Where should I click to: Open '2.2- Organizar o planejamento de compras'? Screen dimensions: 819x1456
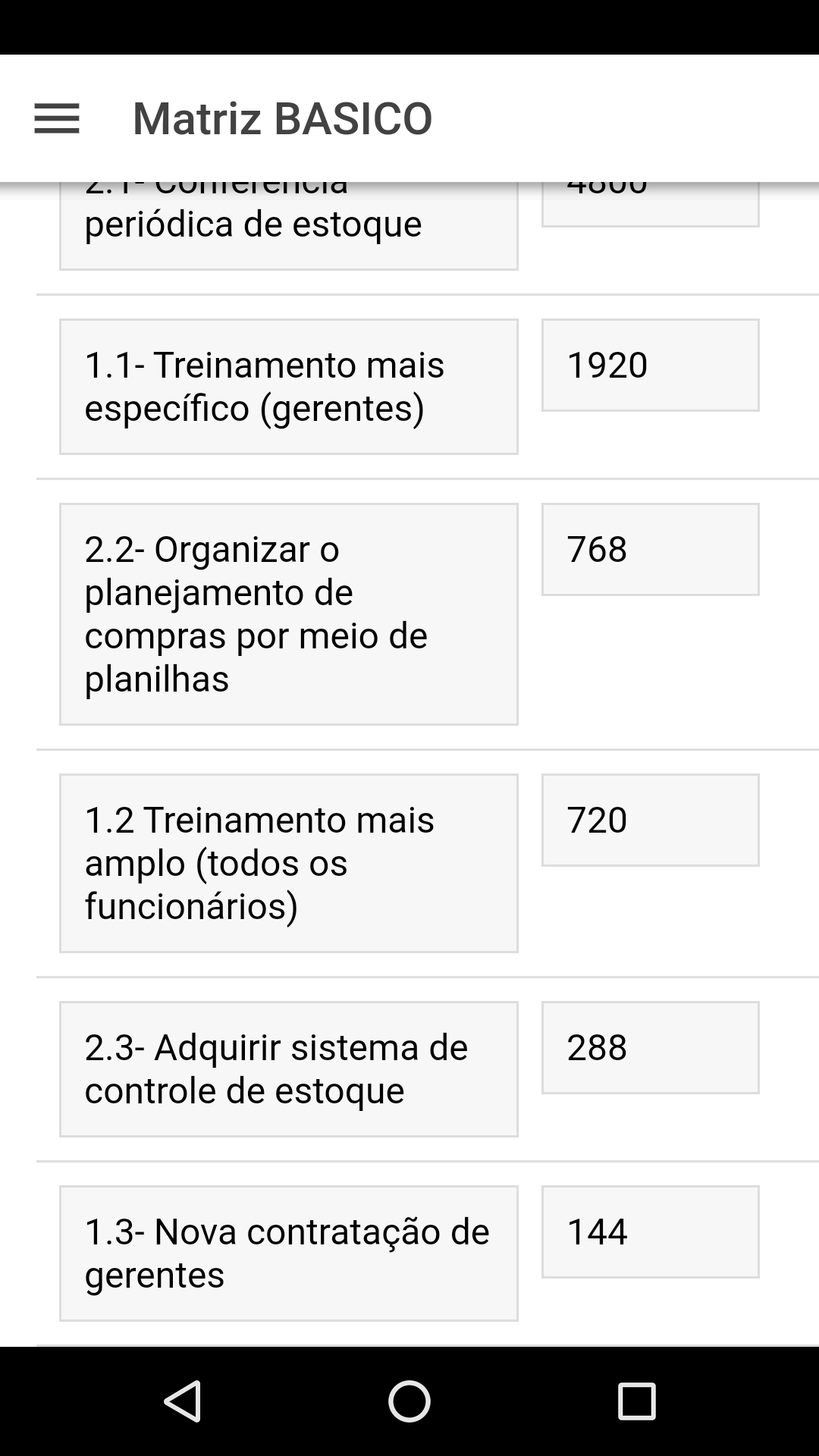click(x=287, y=614)
